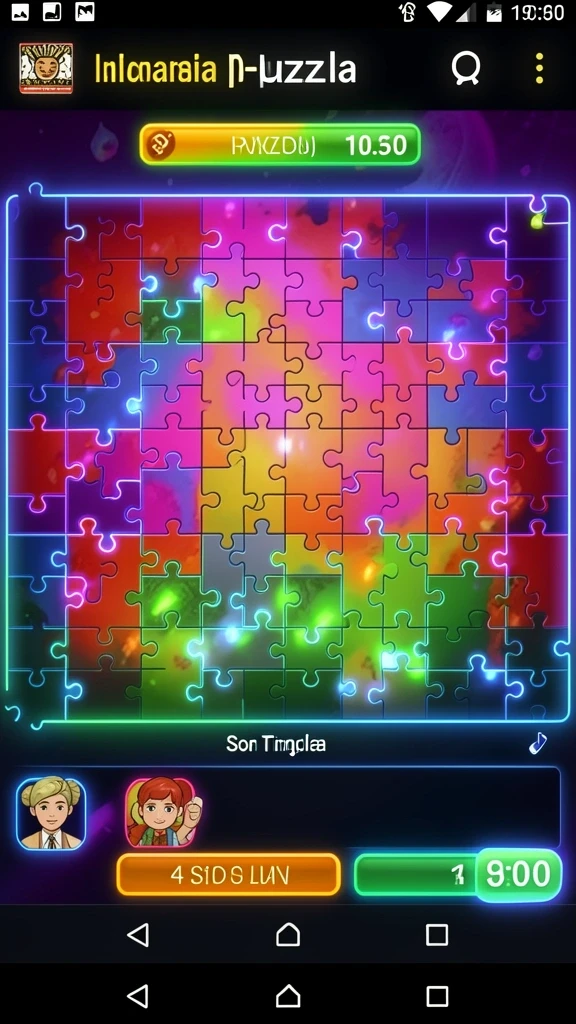Select the blonde-haired player avatar
This screenshot has height=1024, width=576.
51,813
